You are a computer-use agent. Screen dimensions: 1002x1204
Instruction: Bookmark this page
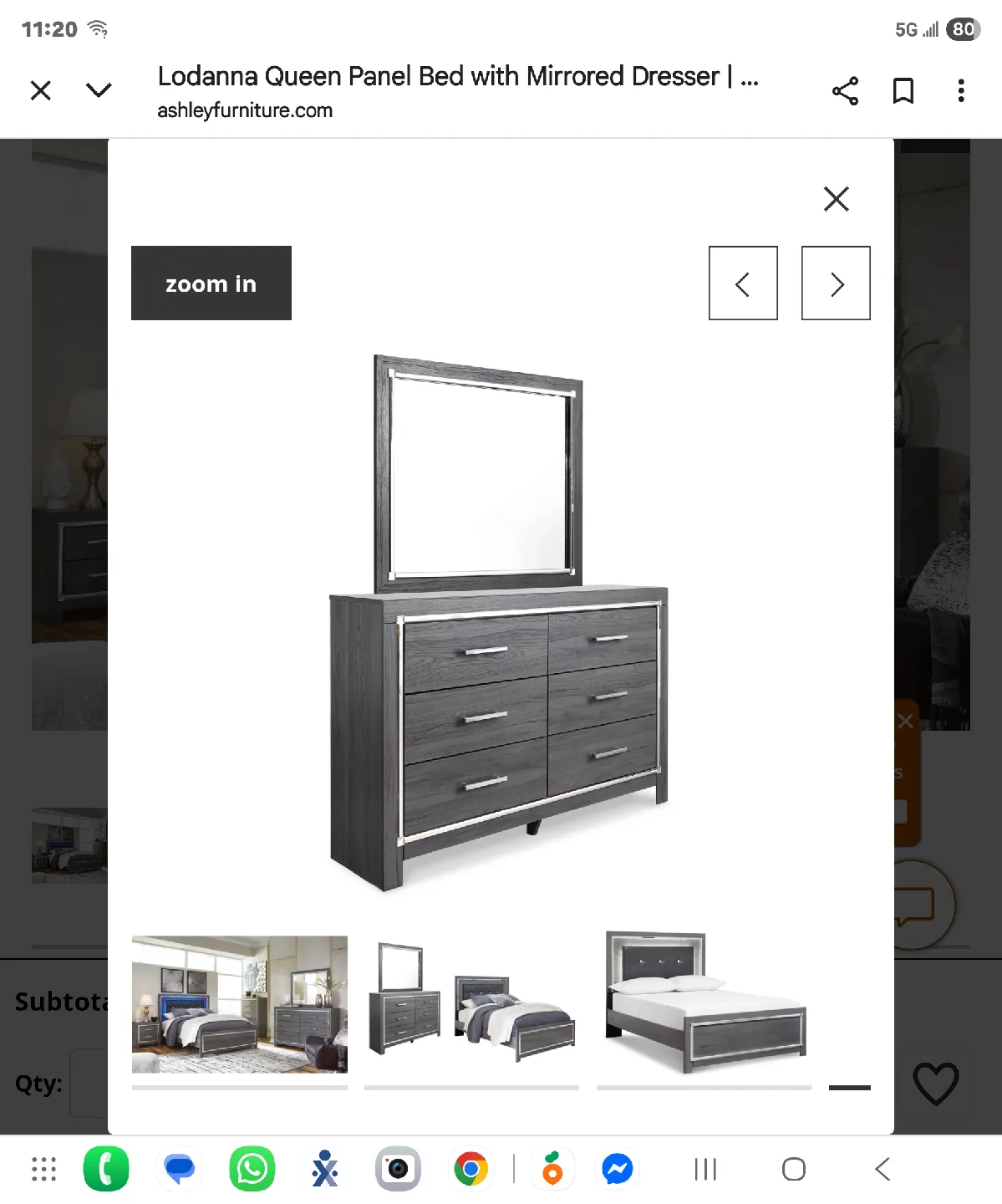click(903, 91)
